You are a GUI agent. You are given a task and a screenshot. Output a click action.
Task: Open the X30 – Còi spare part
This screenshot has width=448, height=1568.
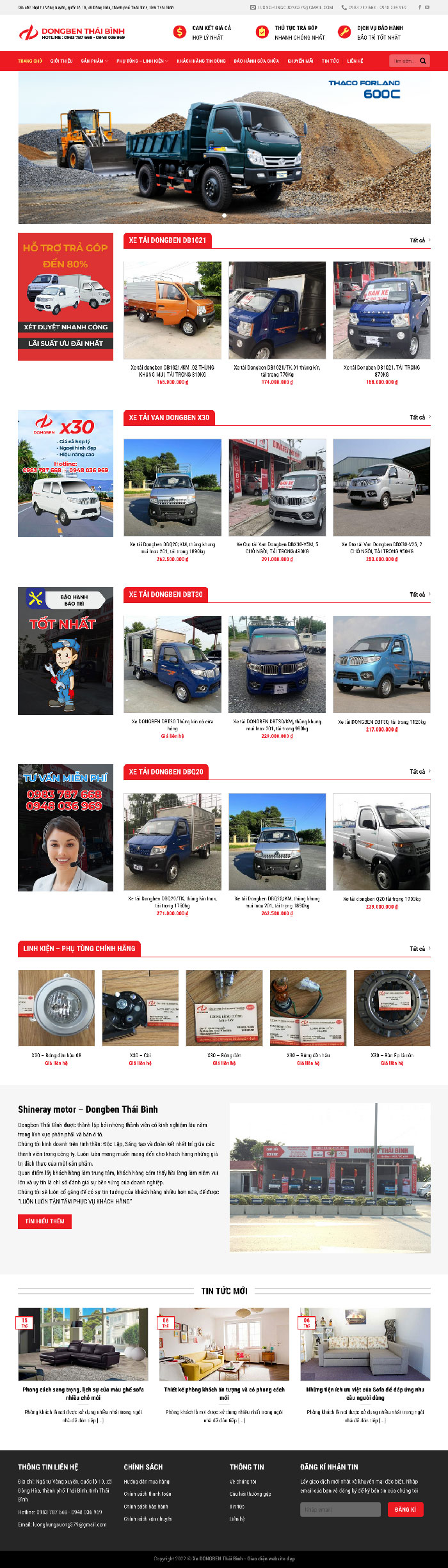click(140, 1008)
